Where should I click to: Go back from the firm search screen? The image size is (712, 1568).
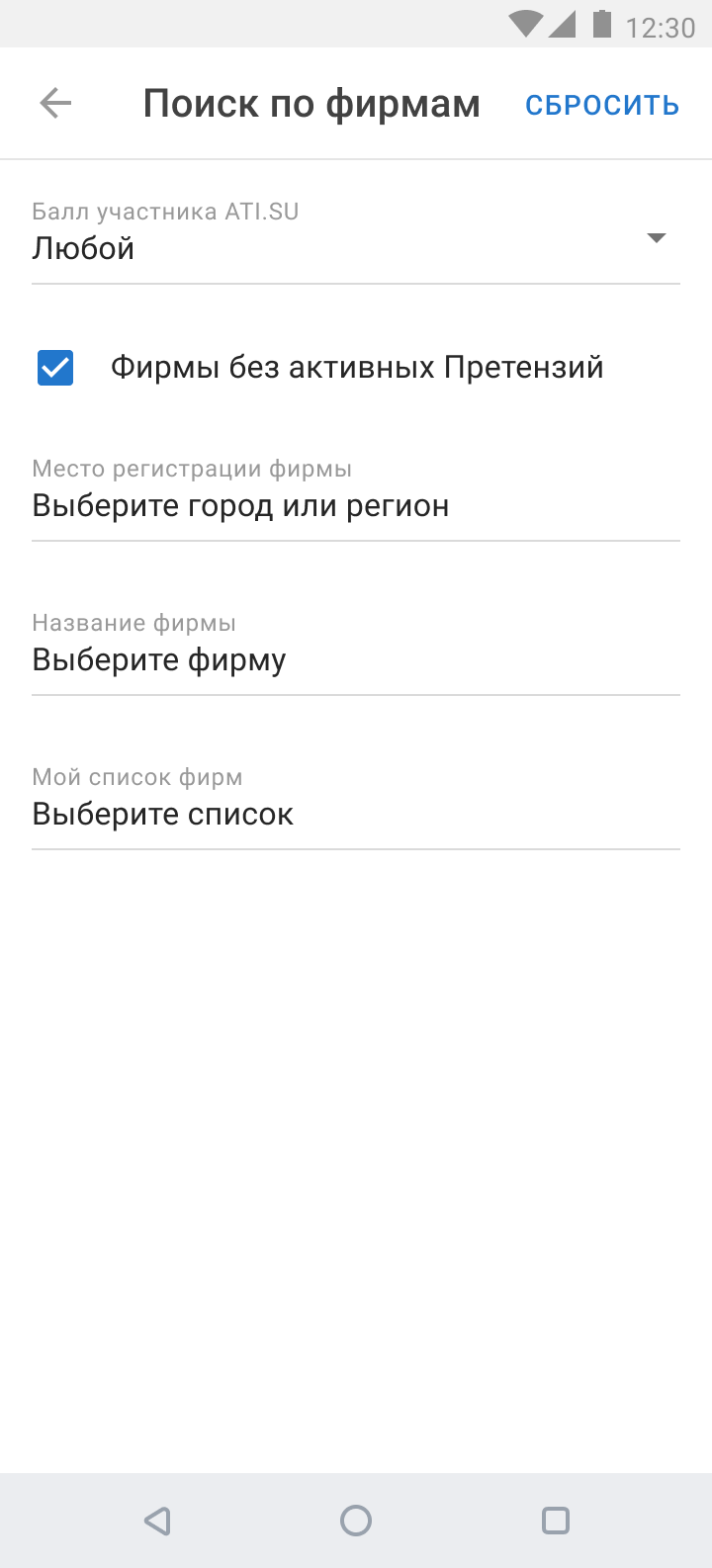pyautogui.click(x=55, y=104)
